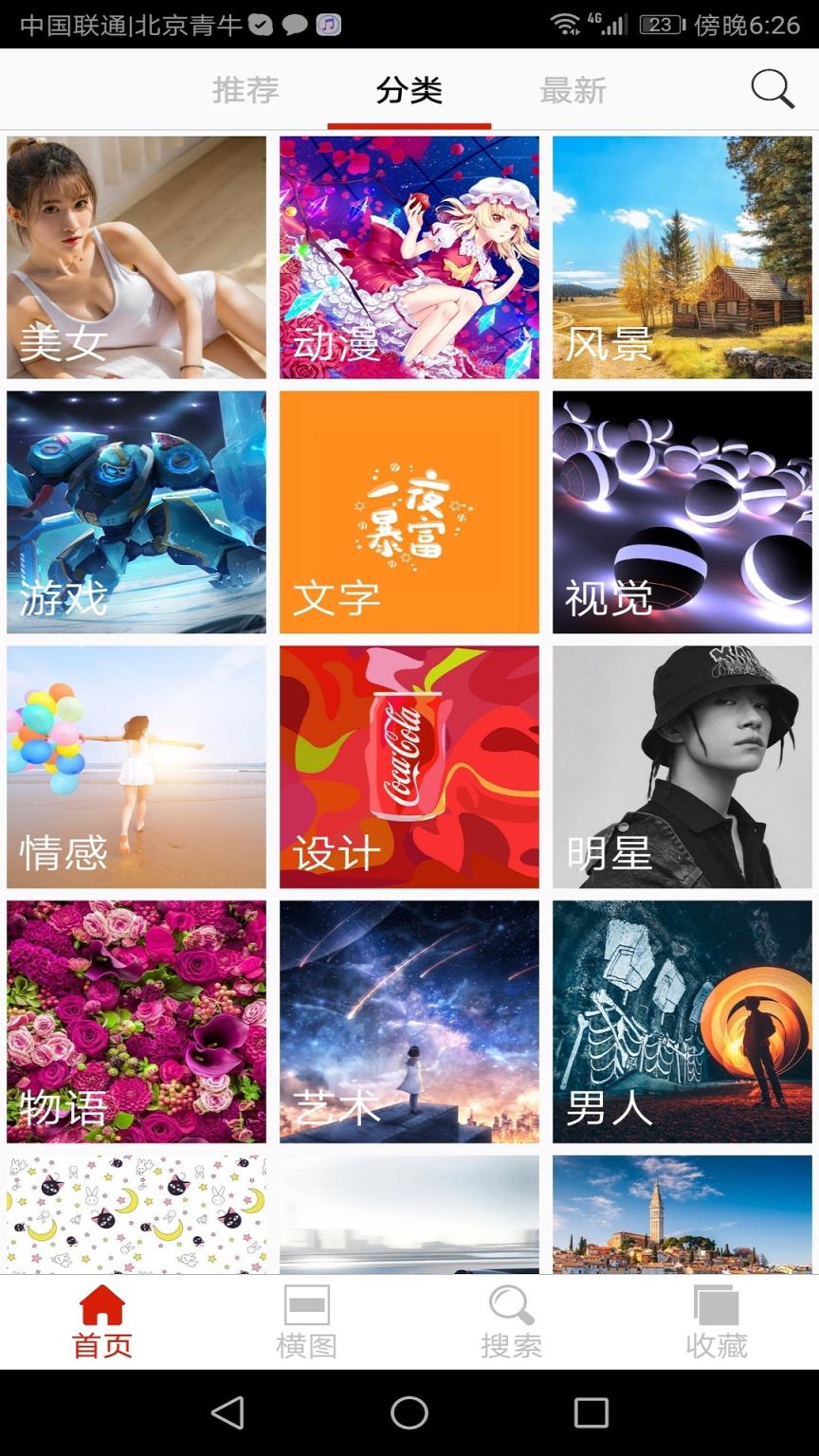
Task: Select the 文字 text wallpapers category
Action: coord(409,512)
